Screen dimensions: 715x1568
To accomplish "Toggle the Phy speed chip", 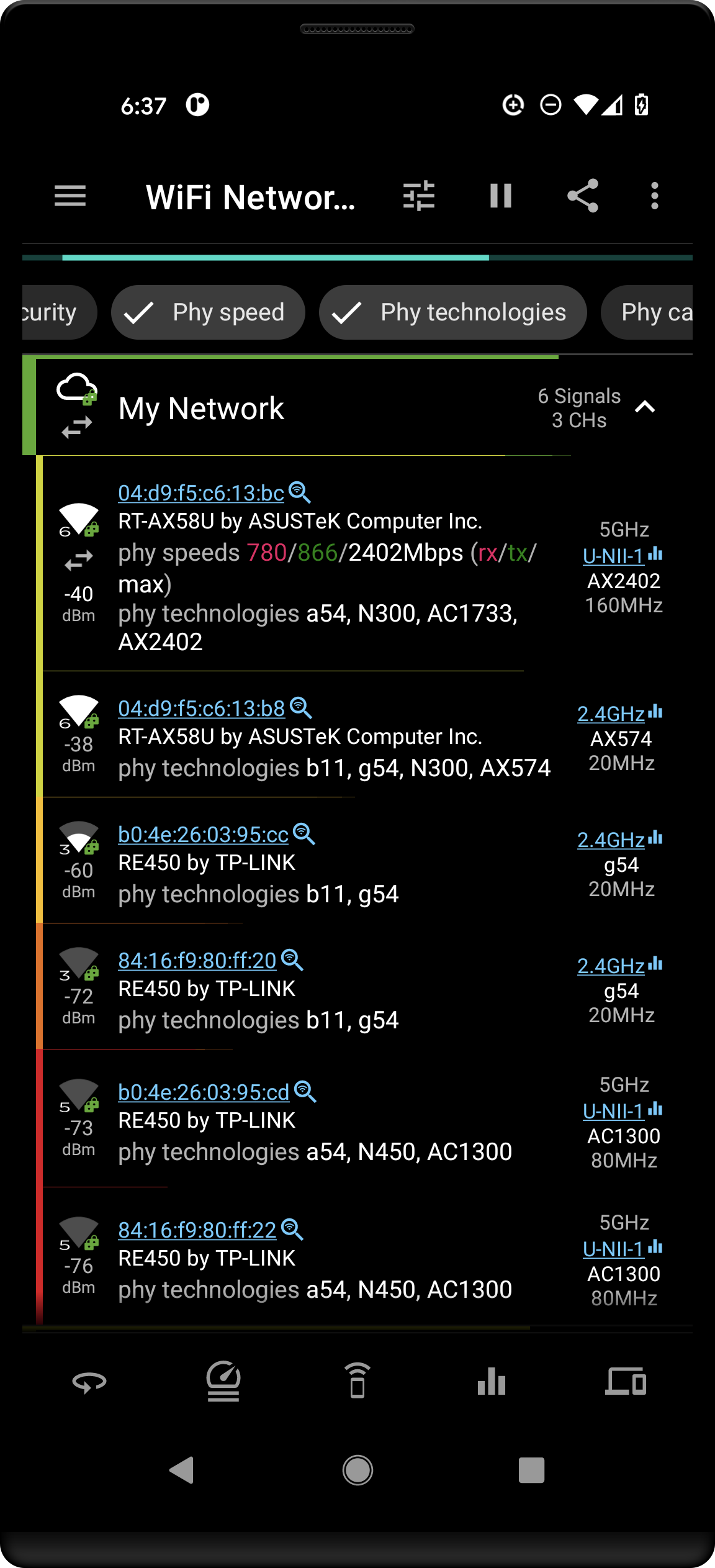I will click(208, 312).
